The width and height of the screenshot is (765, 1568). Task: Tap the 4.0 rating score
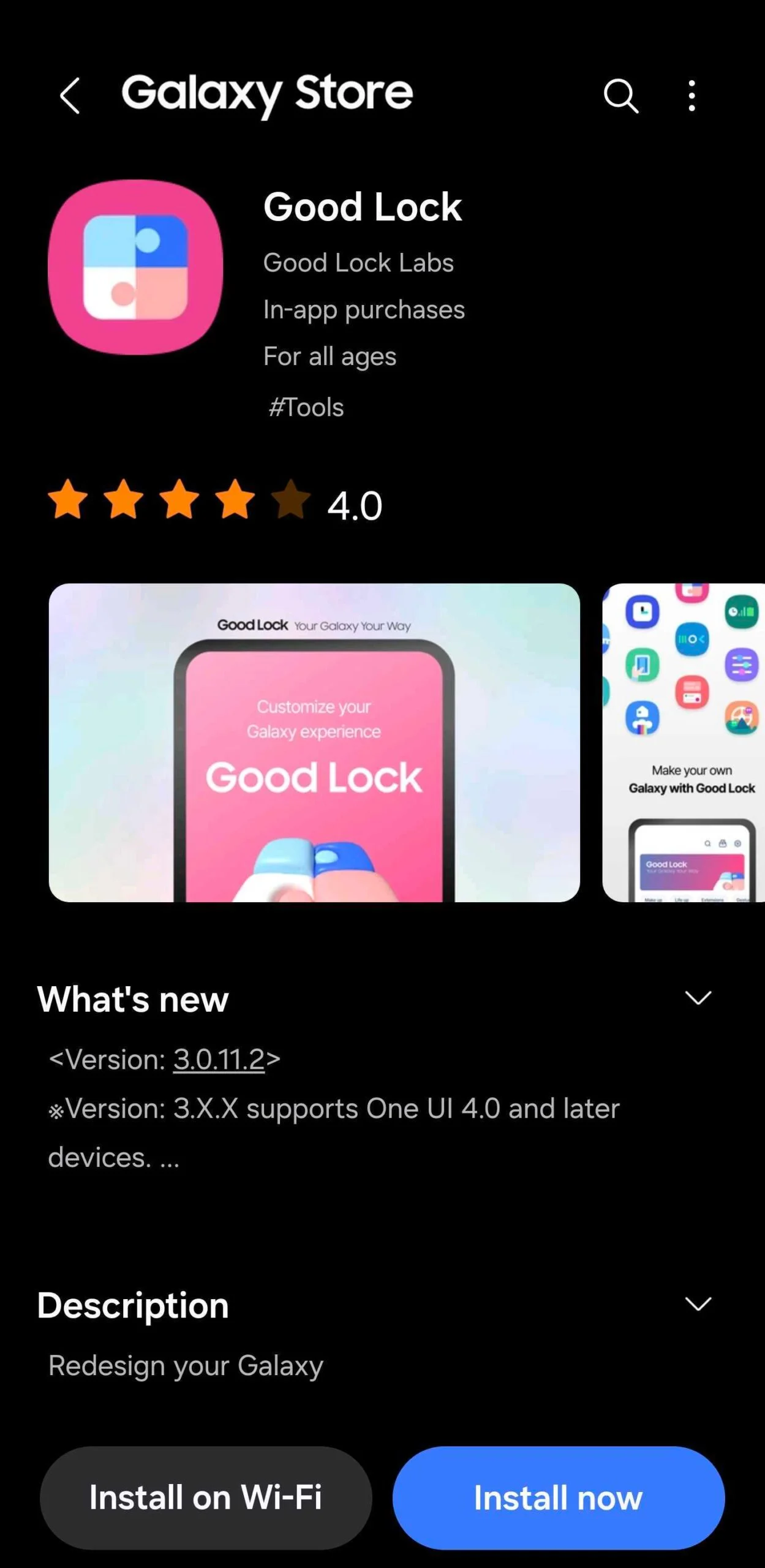pos(355,505)
